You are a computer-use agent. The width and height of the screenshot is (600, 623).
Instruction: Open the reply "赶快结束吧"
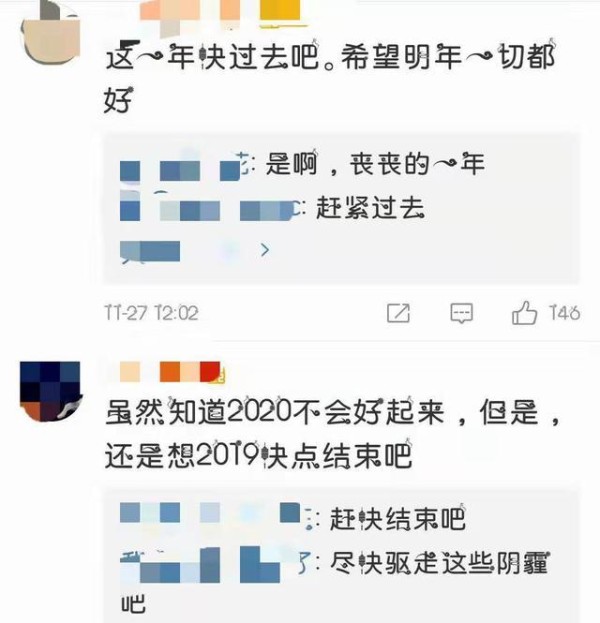391,519
